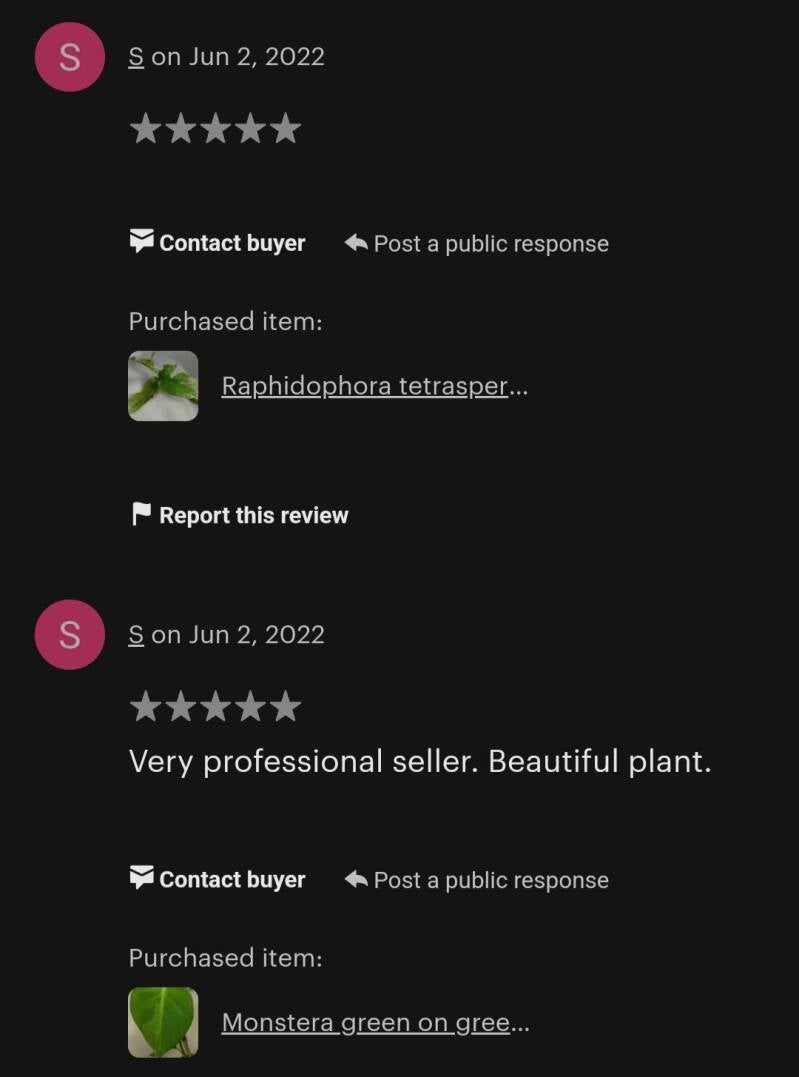The height and width of the screenshot is (1077, 799).
Task: Contact buyer of the Monstera review
Action: point(218,880)
